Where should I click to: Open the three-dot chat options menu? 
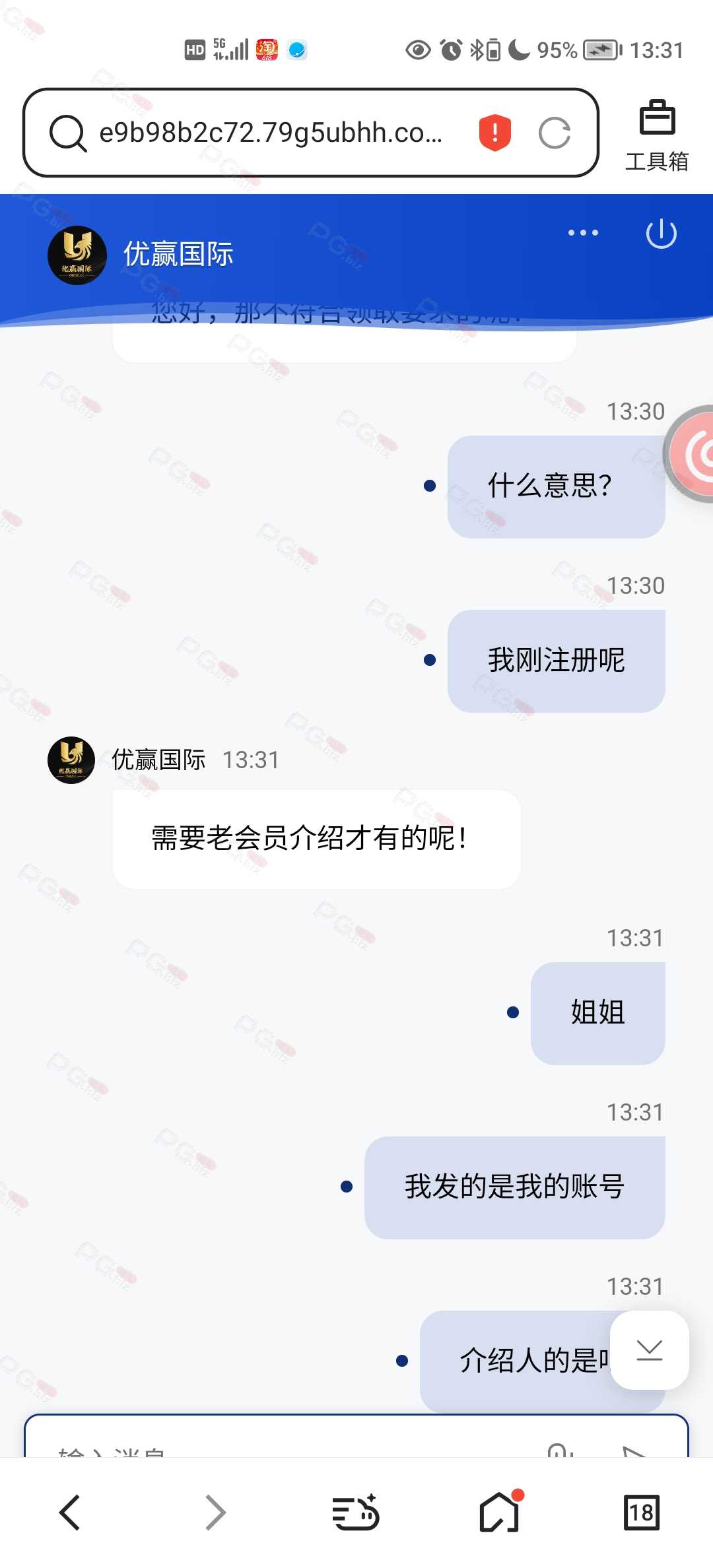[x=584, y=233]
